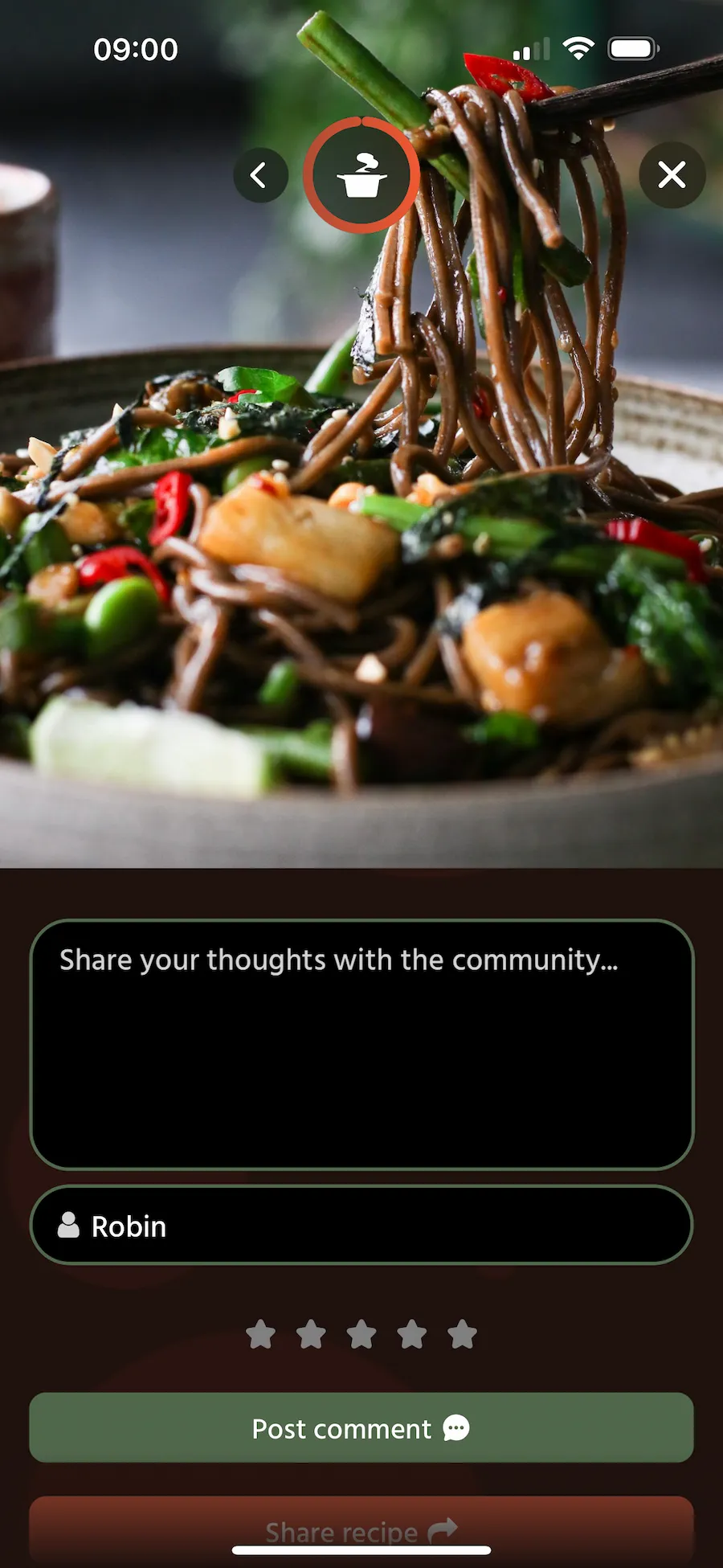This screenshot has height=1568, width=723.
Task: Go back with the left chevron
Action: click(260, 175)
